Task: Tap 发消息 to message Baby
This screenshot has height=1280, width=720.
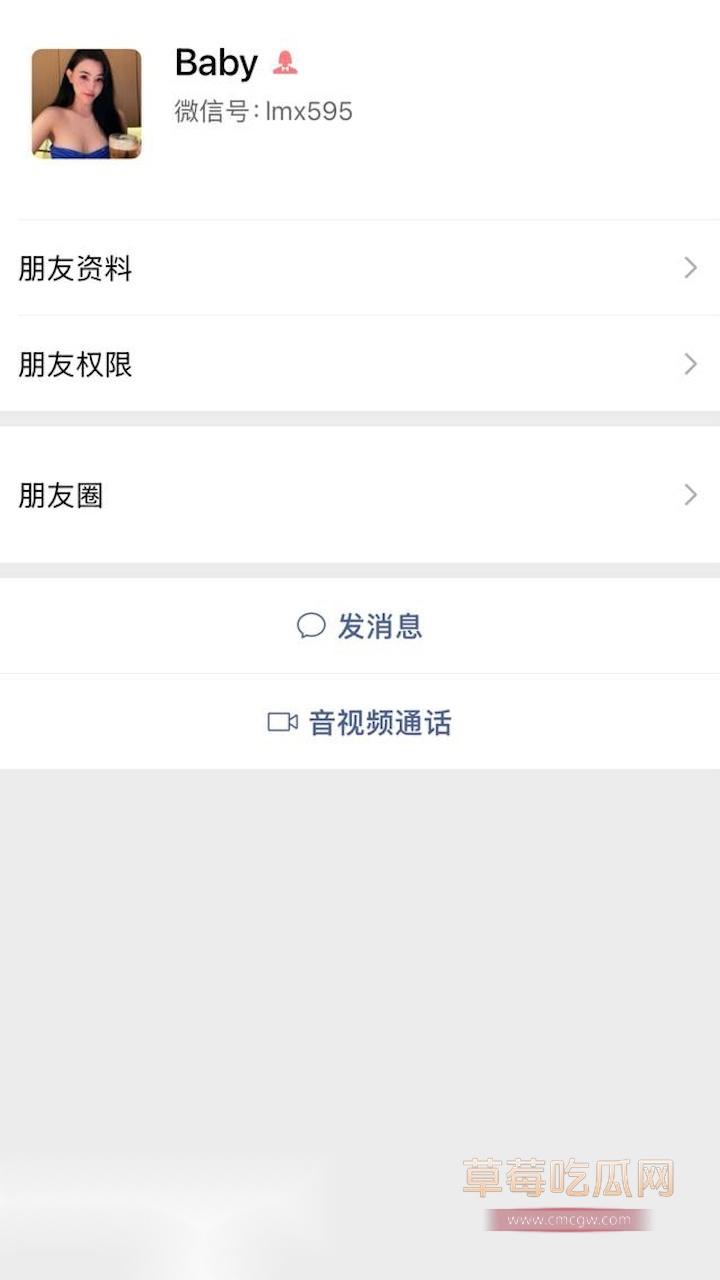Action: [x=360, y=626]
